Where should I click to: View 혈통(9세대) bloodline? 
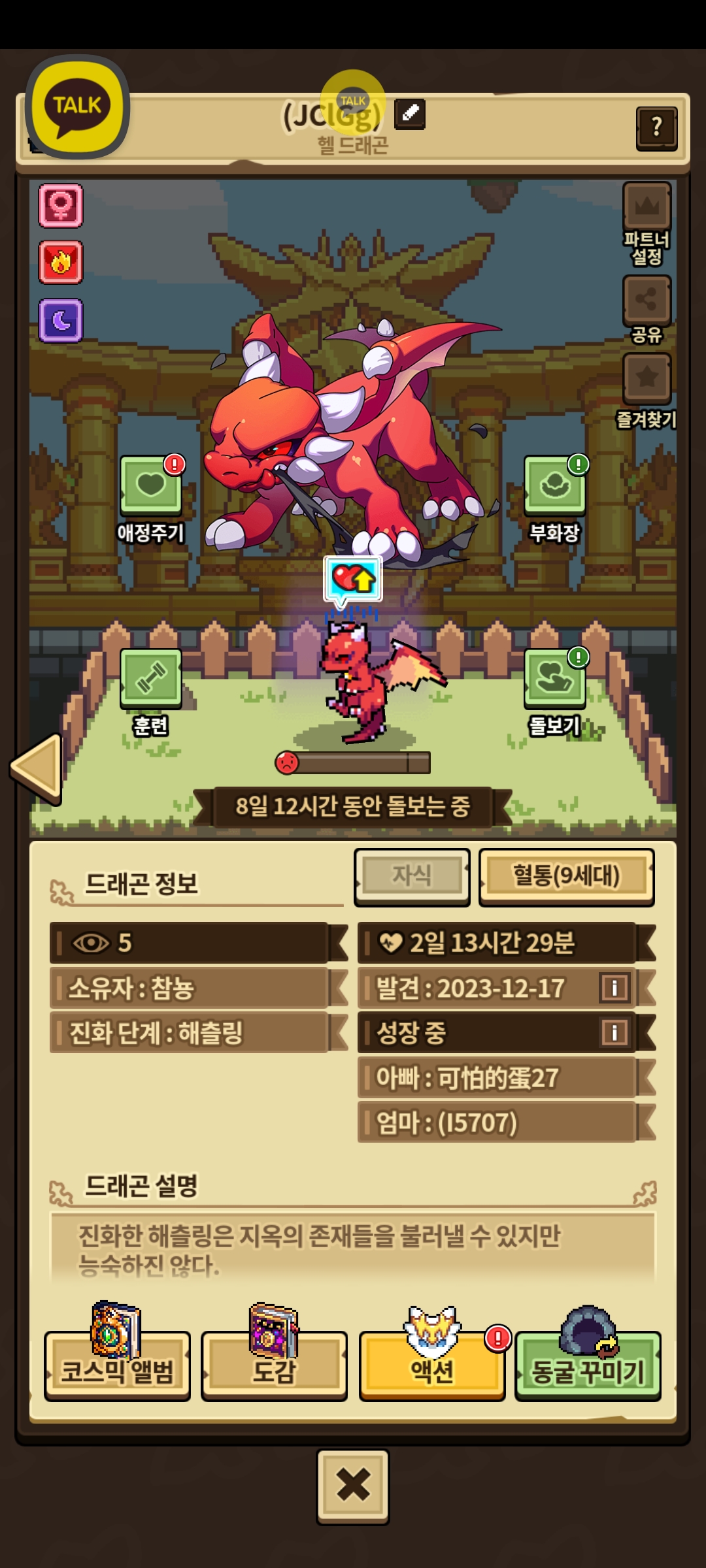pos(566,877)
